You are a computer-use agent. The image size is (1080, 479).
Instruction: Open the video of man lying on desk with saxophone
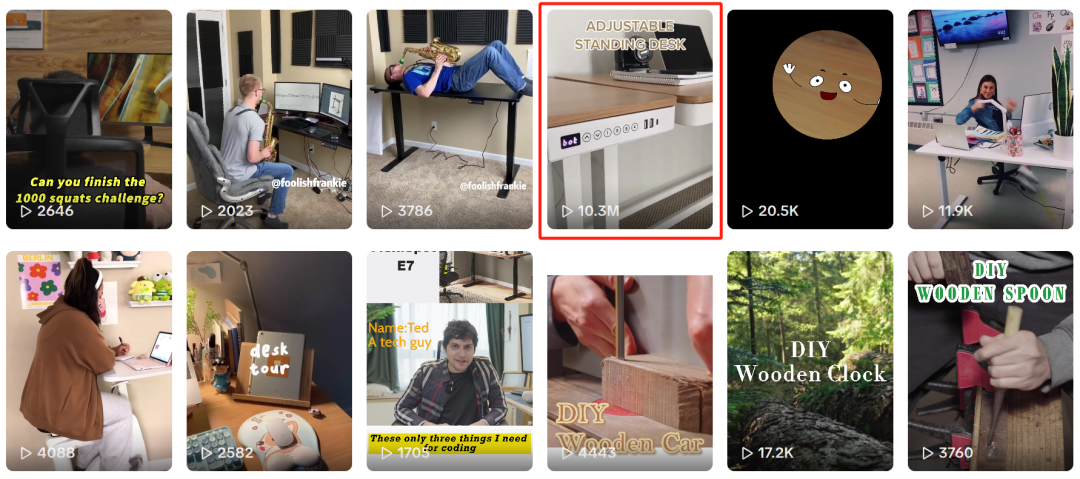pos(449,119)
